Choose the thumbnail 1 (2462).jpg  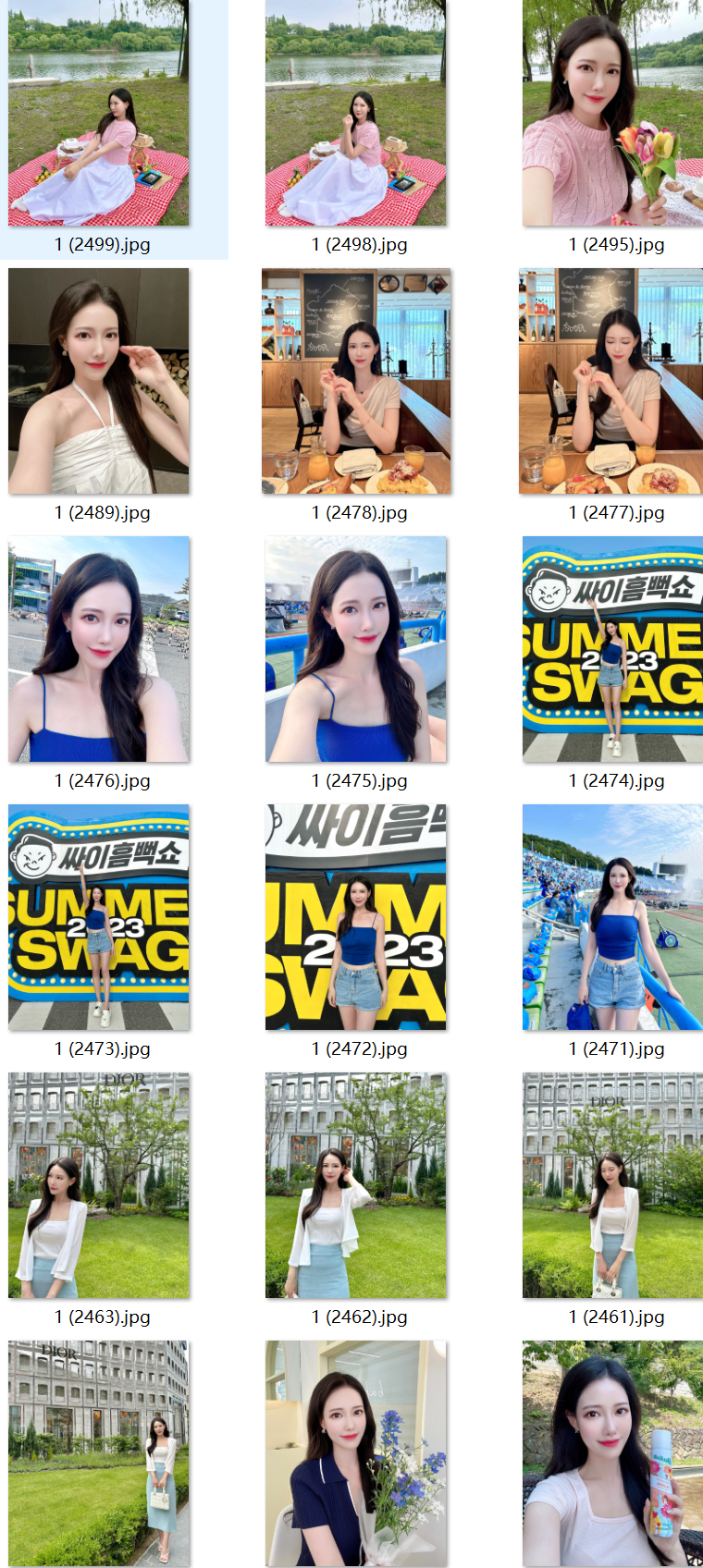(x=356, y=1185)
